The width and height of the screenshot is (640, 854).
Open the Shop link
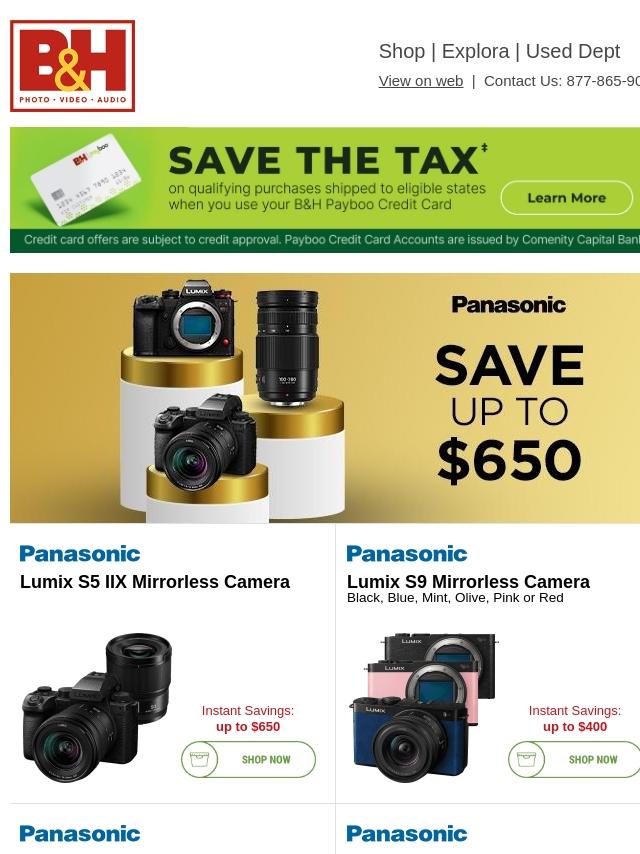click(401, 51)
